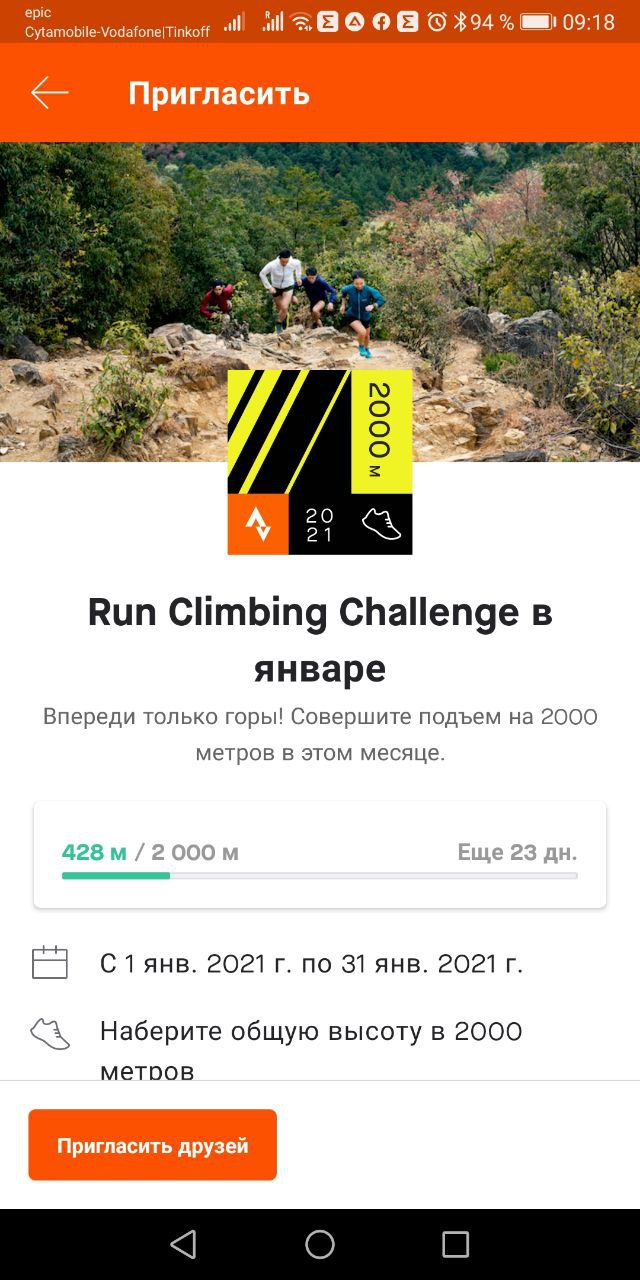
Task: Tap the Пригласить друзей button
Action: click(152, 1145)
